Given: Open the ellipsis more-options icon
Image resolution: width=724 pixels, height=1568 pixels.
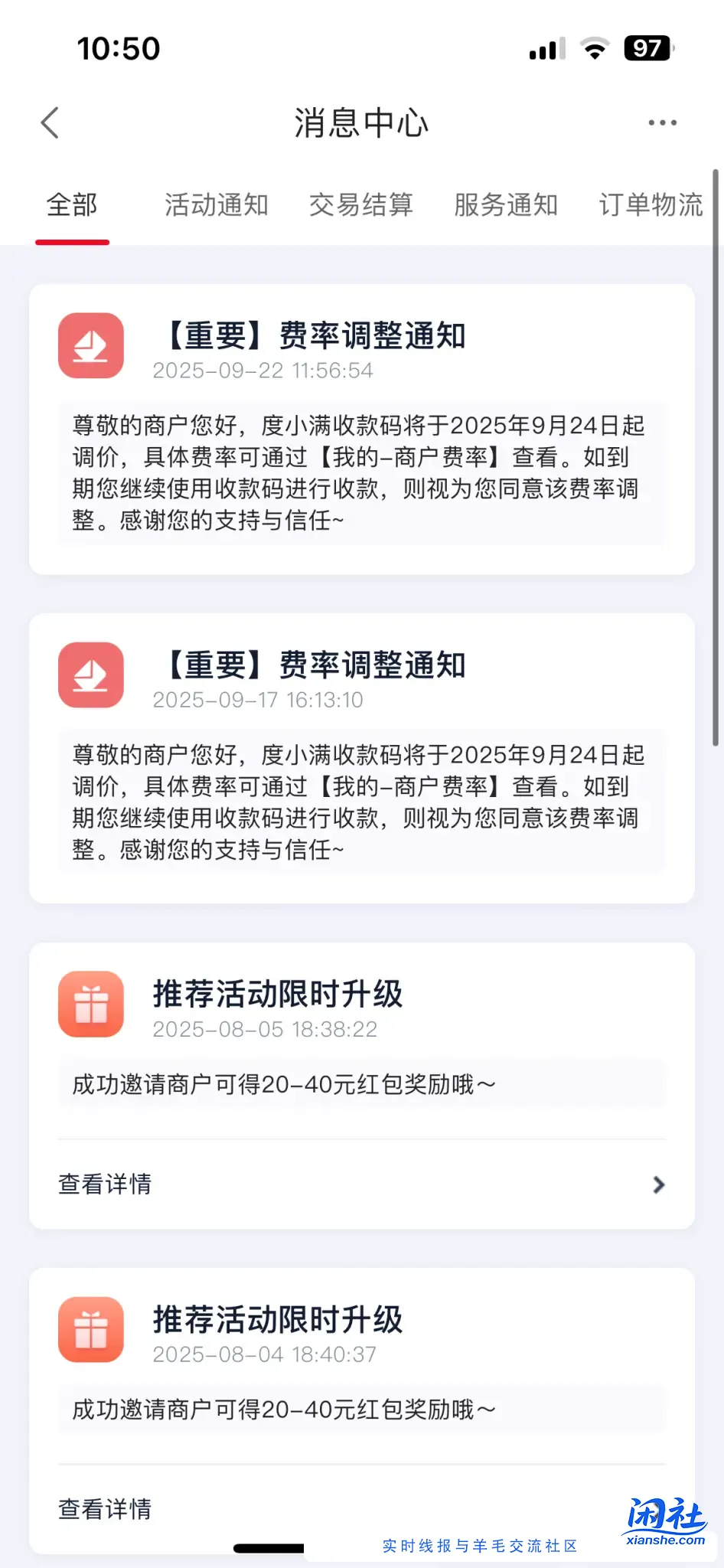Looking at the screenshot, I should pos(661,122).
